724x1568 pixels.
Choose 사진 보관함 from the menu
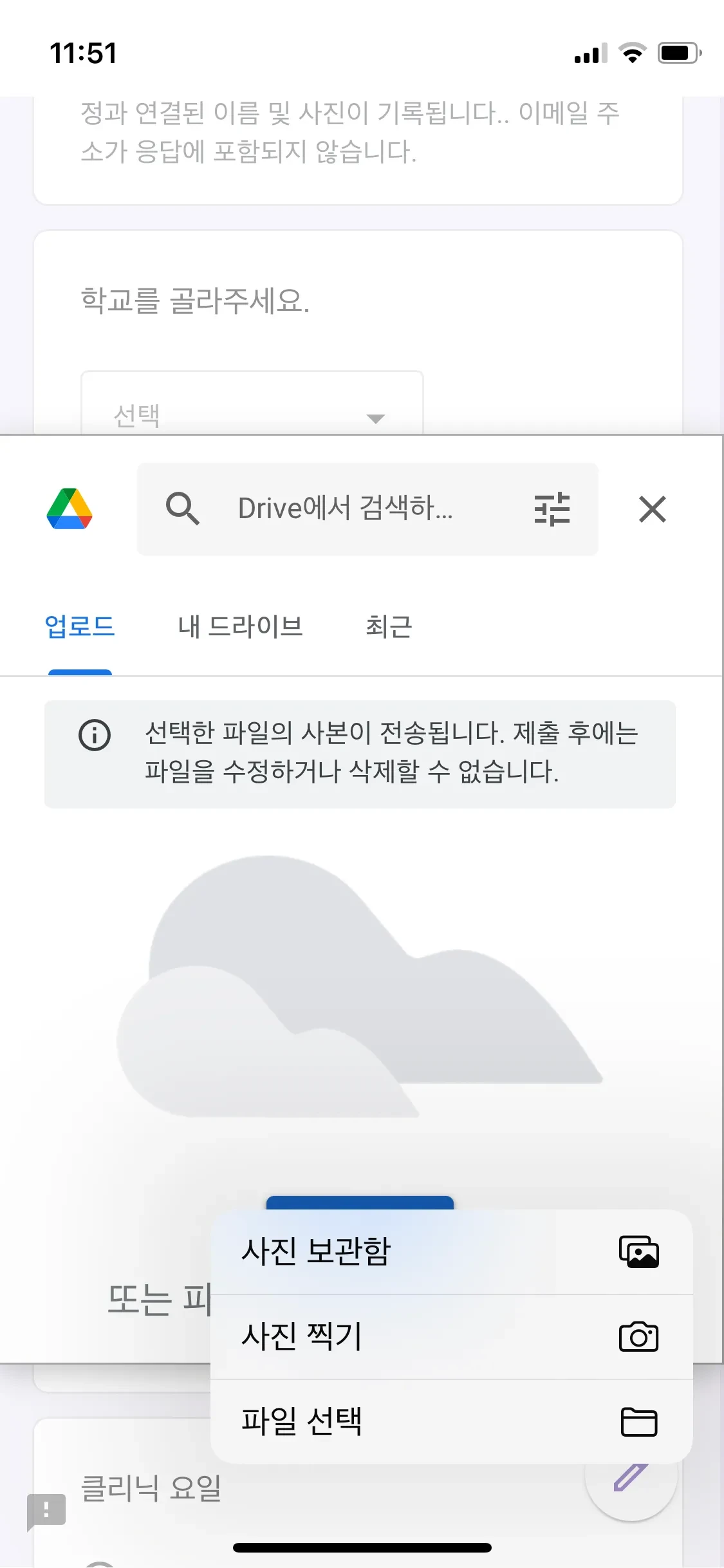pyautogui.click(x=450, y=1252)
